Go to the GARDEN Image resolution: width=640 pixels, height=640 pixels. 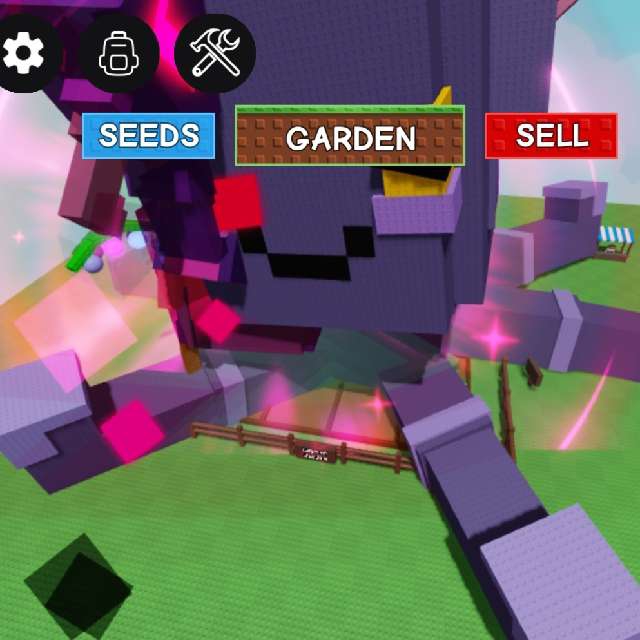coord(350,136)
